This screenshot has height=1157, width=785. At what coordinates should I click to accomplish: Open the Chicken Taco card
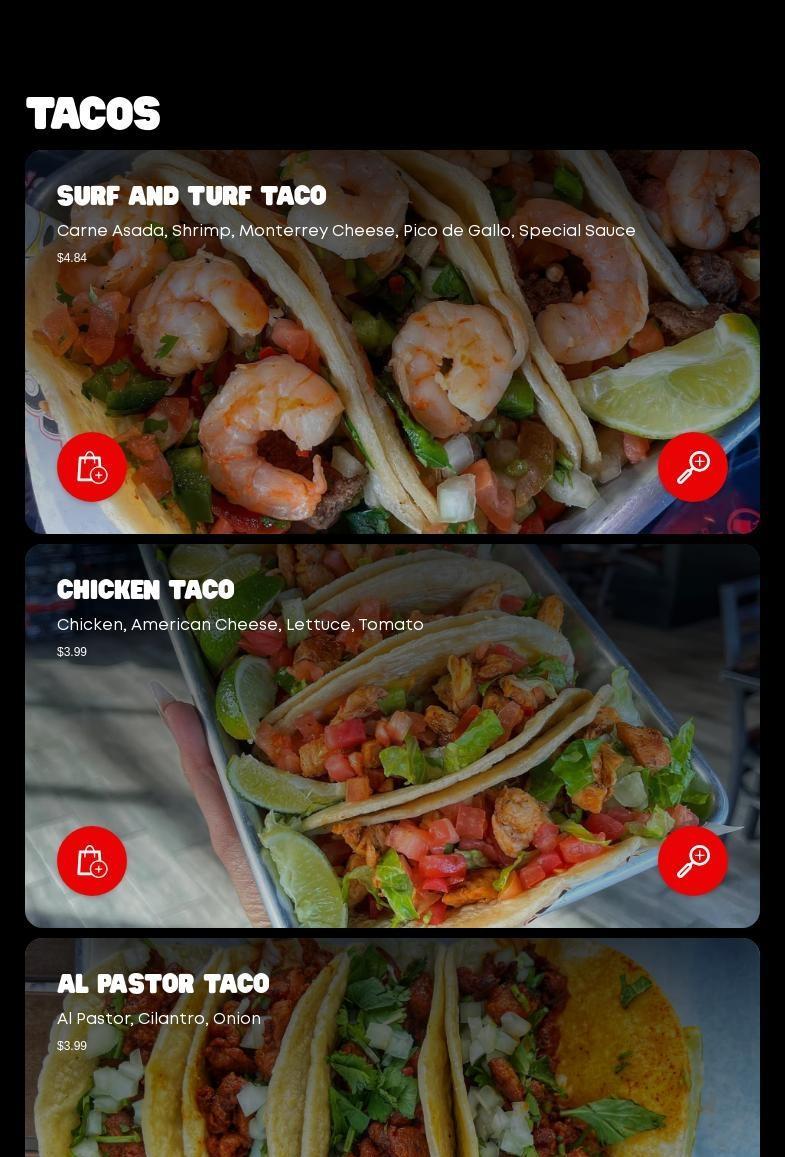[x=392, y=735]
